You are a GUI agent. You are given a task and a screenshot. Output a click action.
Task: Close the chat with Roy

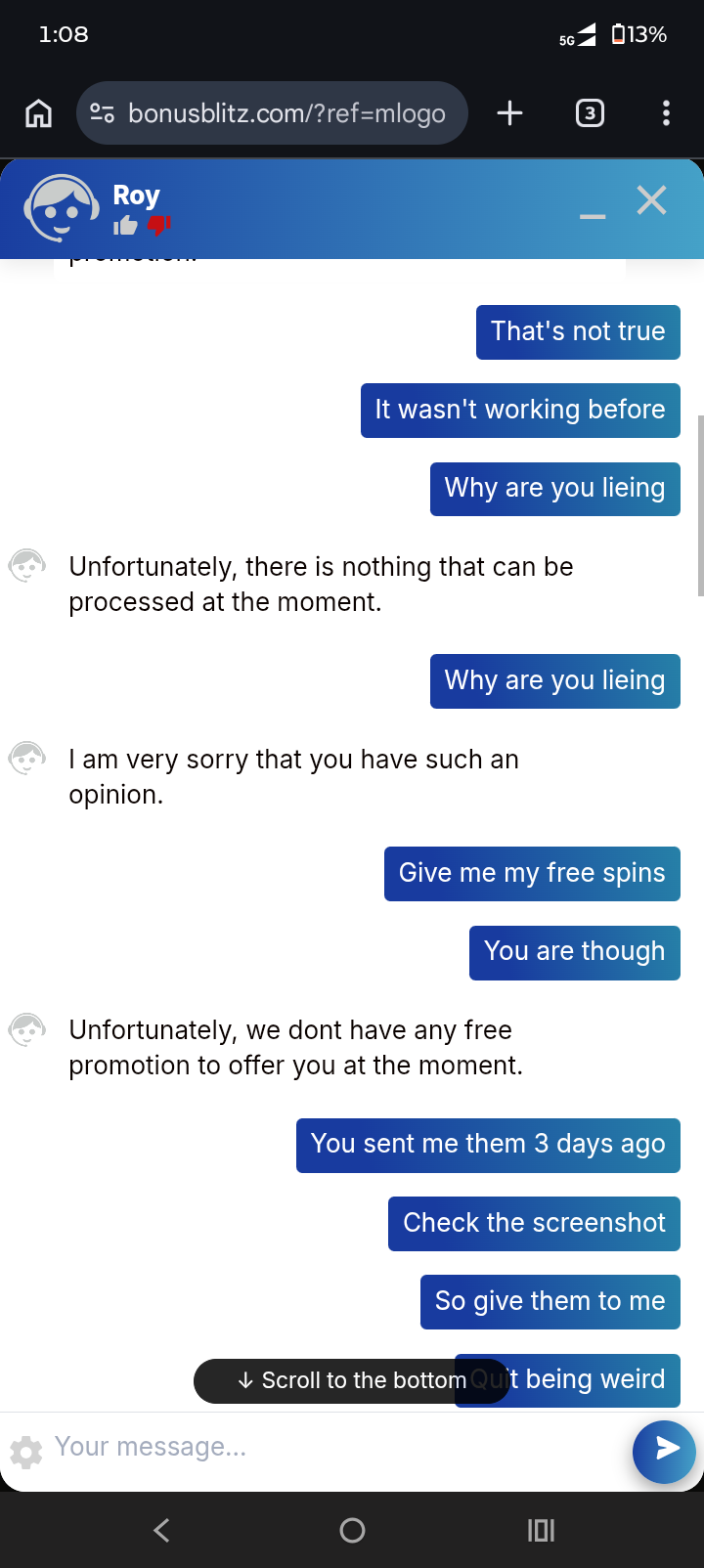[x=651, y=200]
